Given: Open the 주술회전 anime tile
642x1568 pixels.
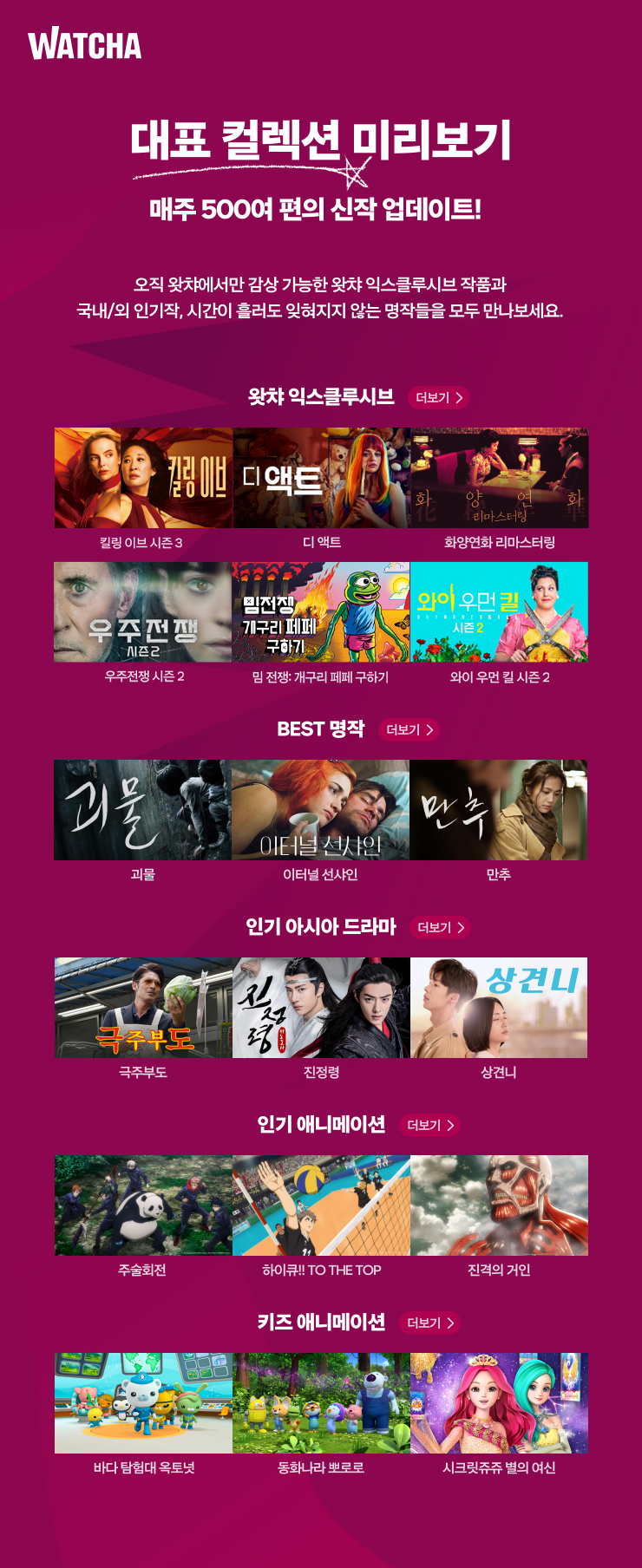Looking at the screenshot, I should coord(143,1205).
